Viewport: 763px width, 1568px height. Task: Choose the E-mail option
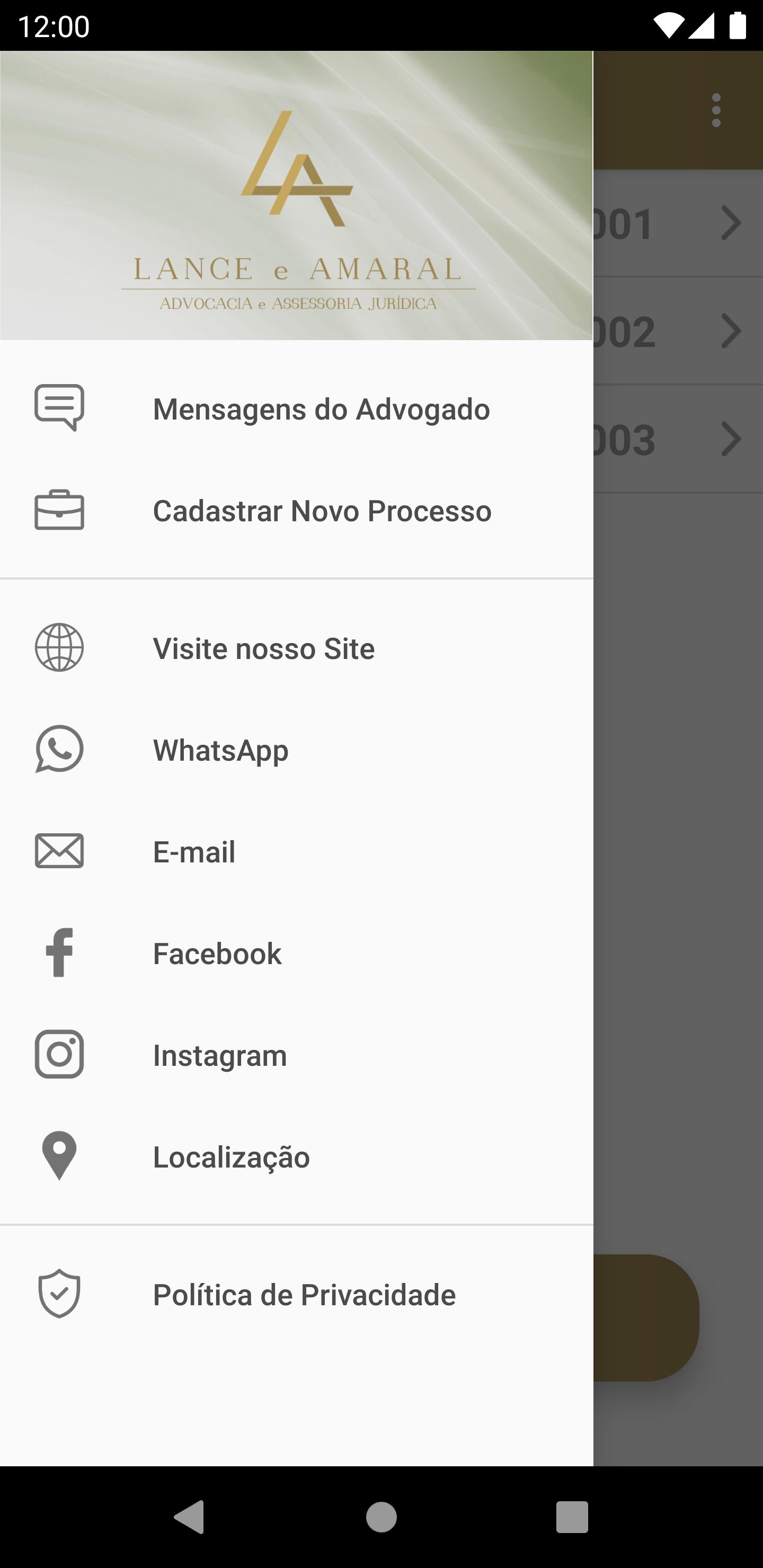click(x=297, y=851)
